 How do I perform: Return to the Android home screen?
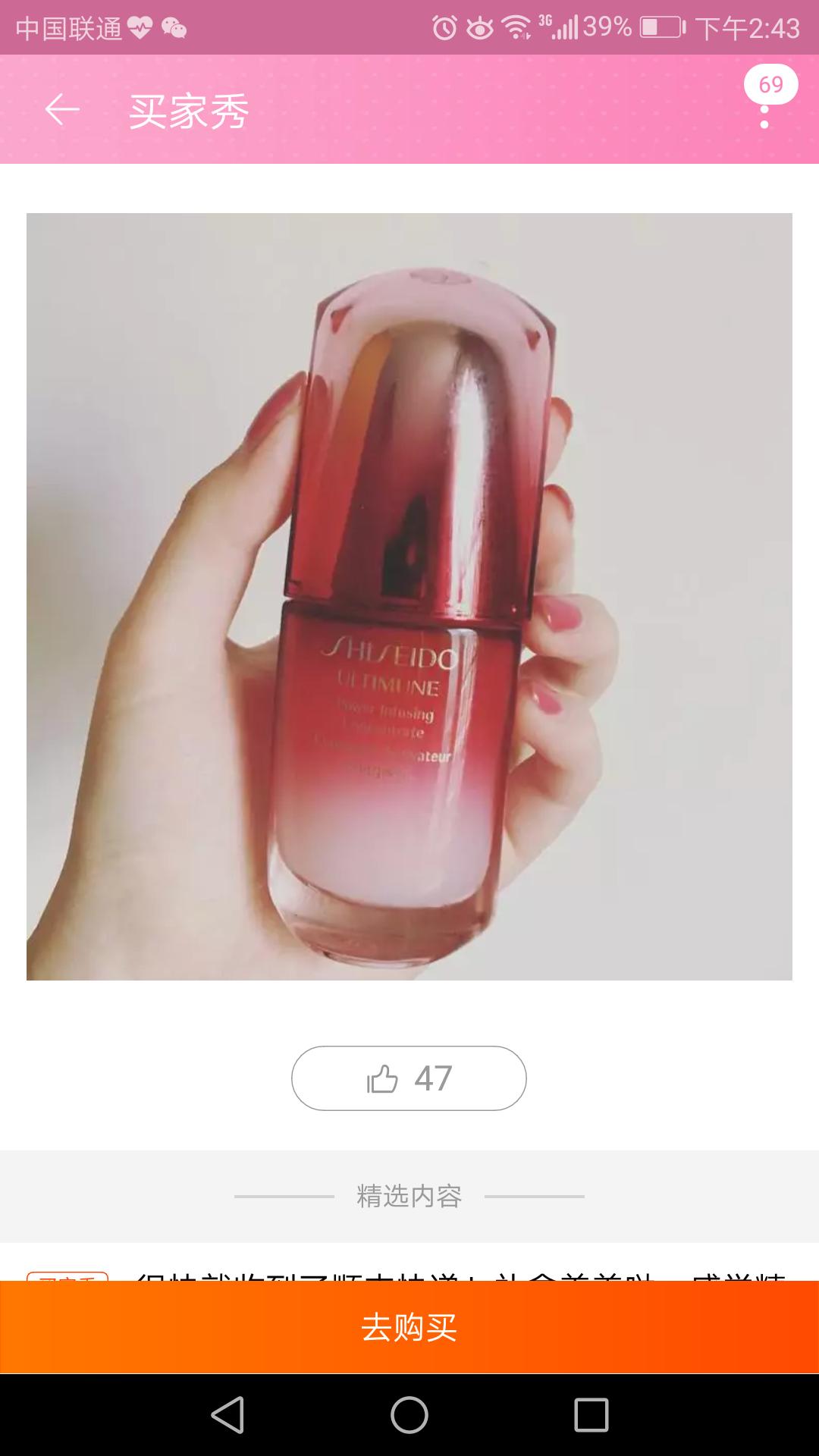tap(409, 1415)
